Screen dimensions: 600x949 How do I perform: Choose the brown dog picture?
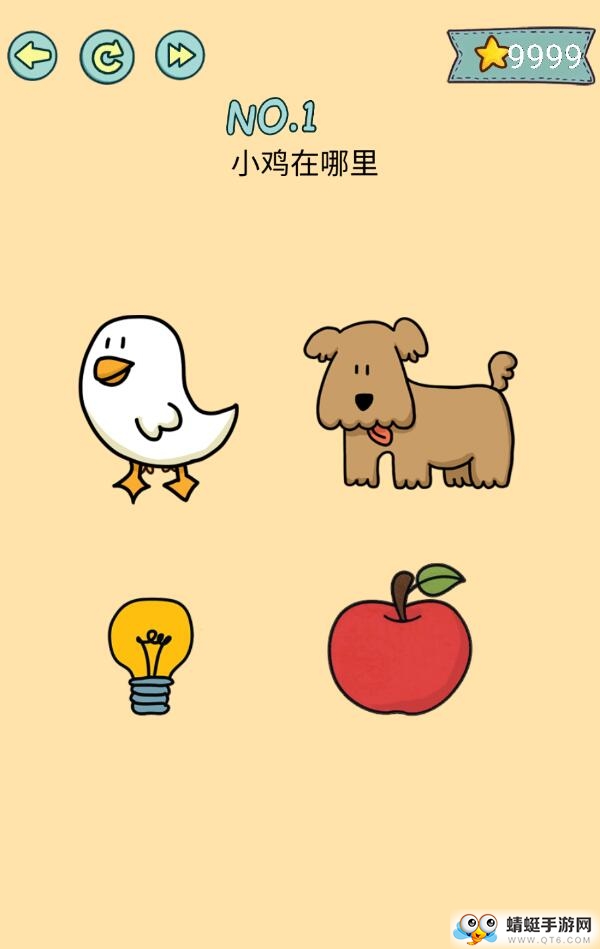coord(410,405)
